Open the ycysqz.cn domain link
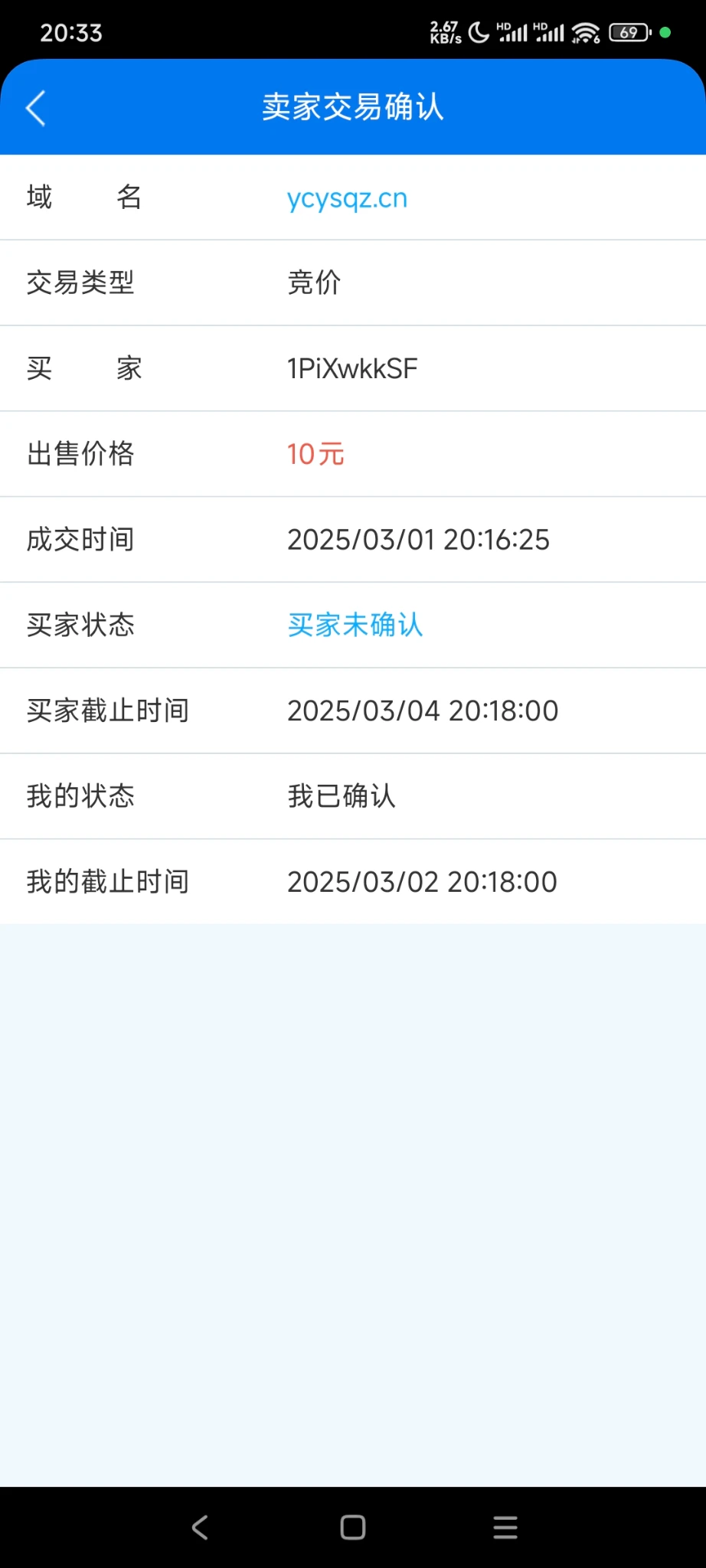 pos(347,198)
